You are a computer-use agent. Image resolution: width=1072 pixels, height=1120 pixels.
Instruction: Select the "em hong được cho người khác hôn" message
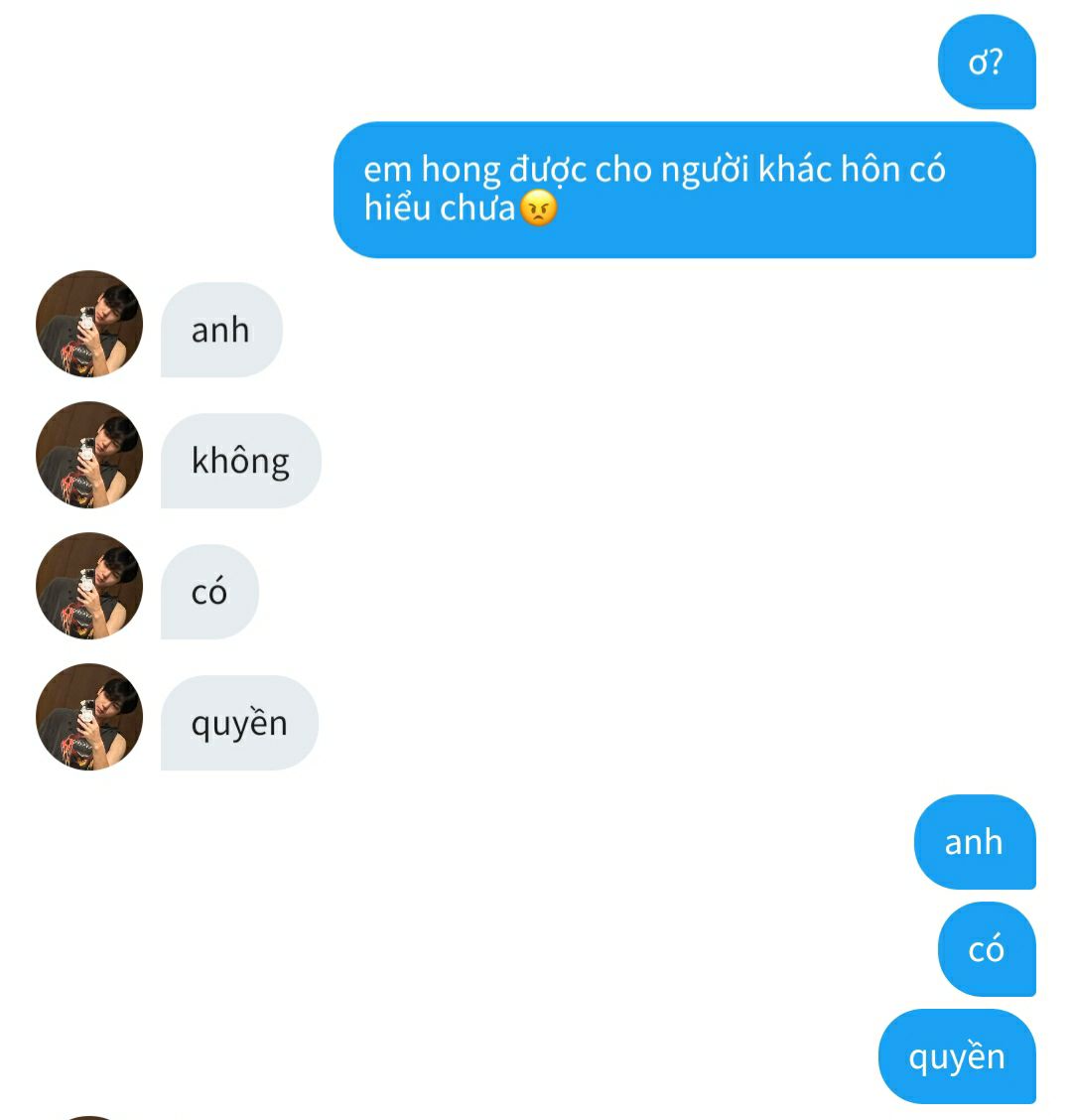point(684,190)
